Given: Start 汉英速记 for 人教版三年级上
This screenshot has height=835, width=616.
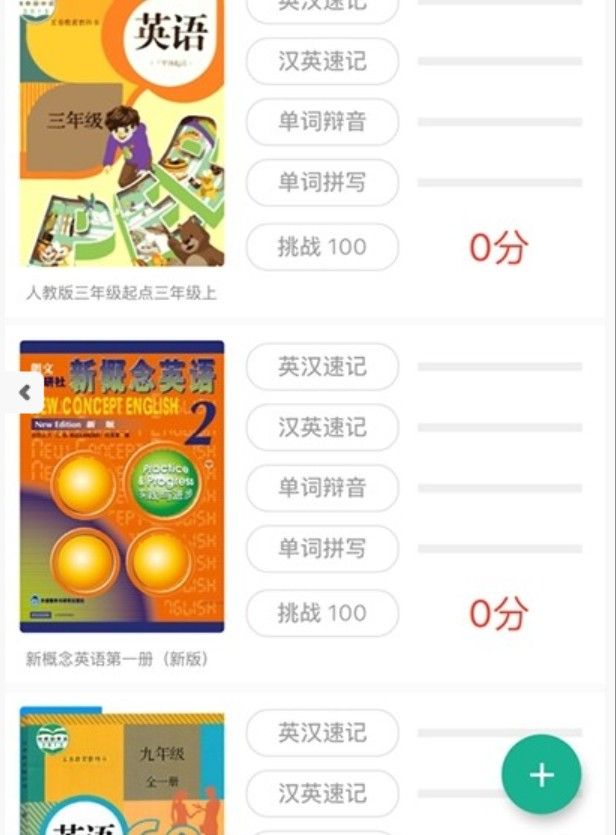Looking at the screenshot, I should point(322,62).
